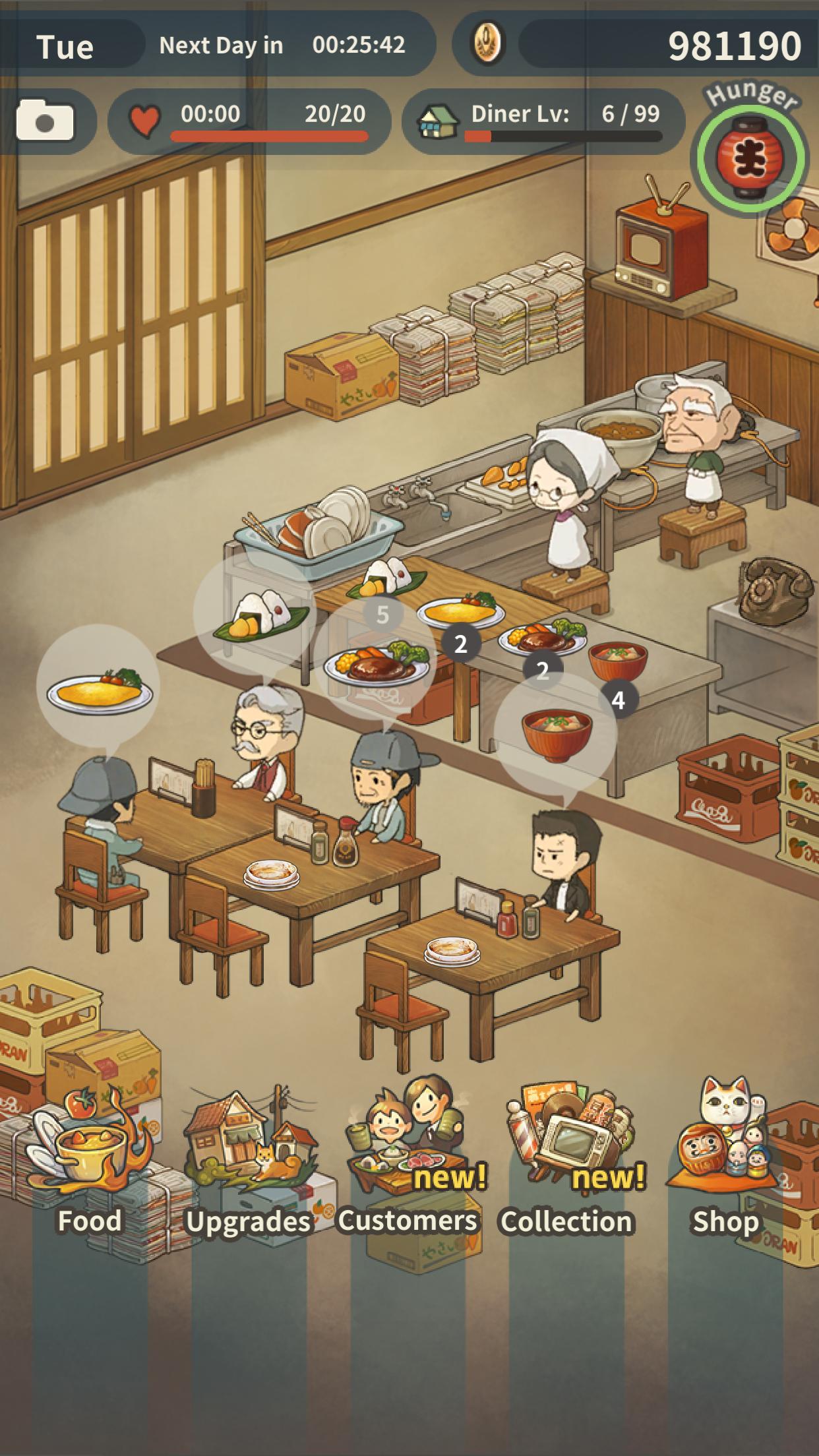Clear dirty plate beside the soy sauce bottle

272,875
